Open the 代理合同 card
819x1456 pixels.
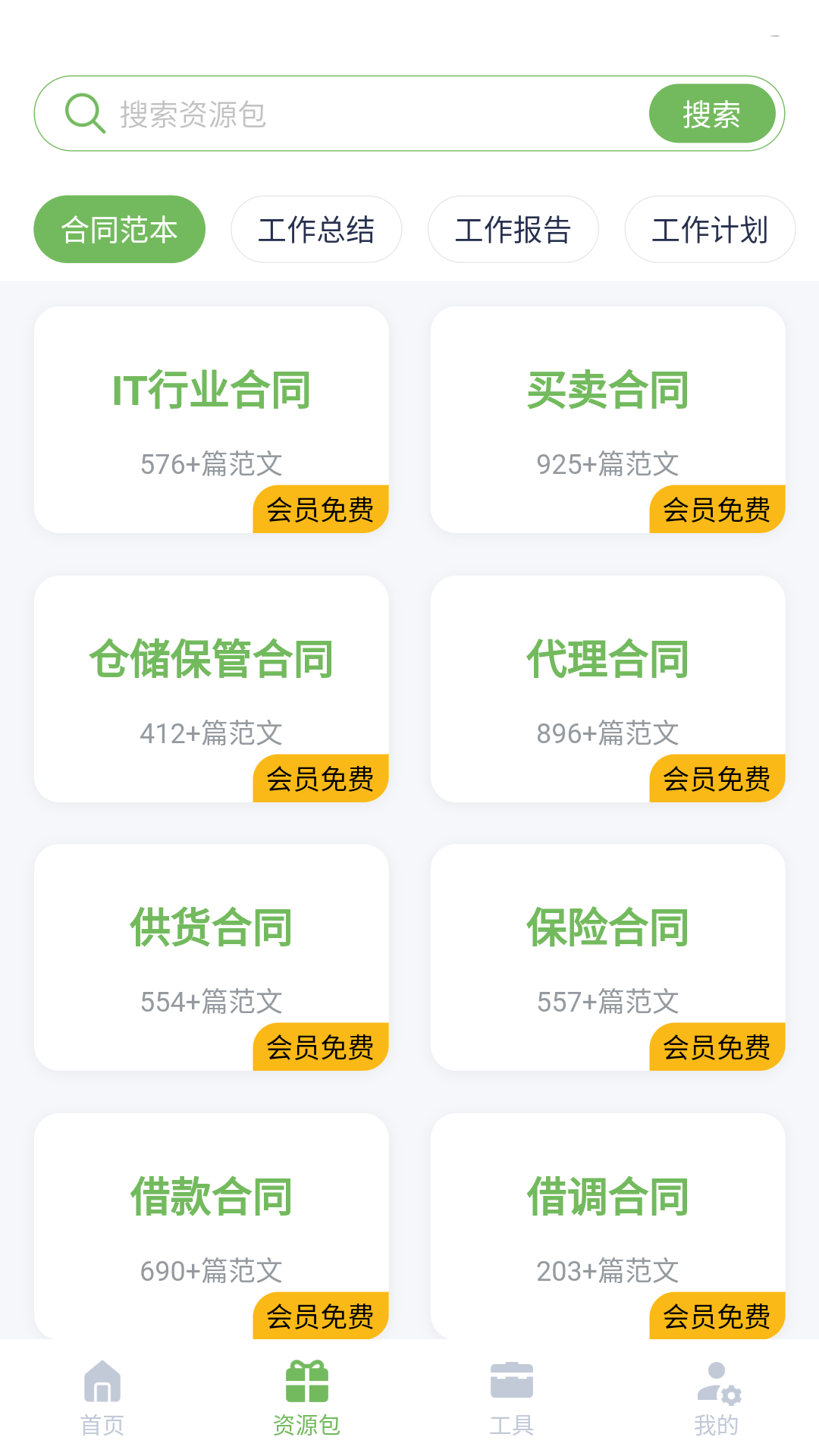click(607, 688)
